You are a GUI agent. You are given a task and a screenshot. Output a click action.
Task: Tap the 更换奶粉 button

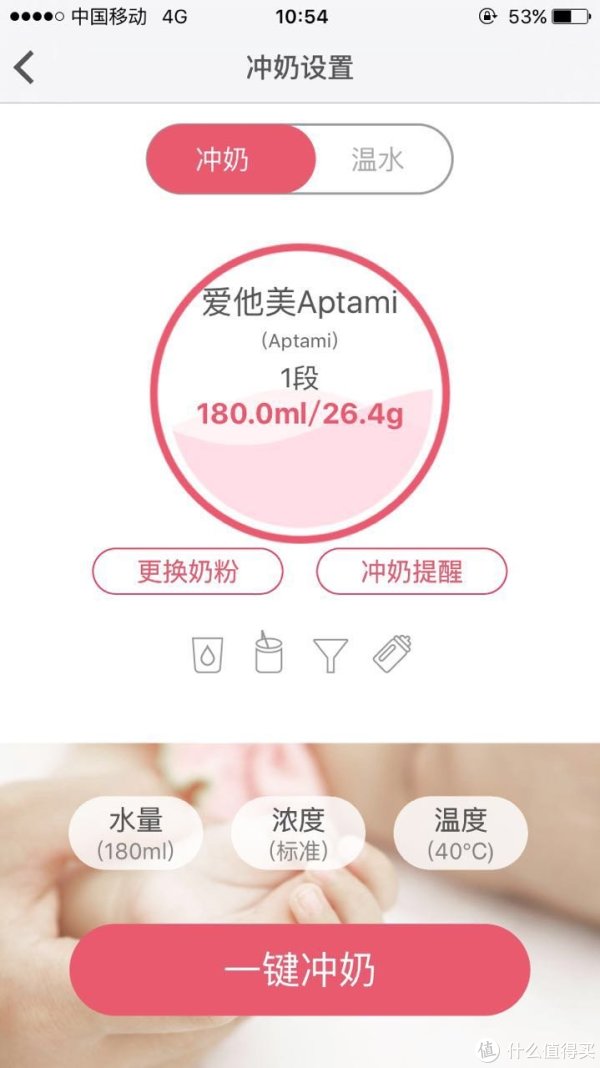(x=188, y=572)
